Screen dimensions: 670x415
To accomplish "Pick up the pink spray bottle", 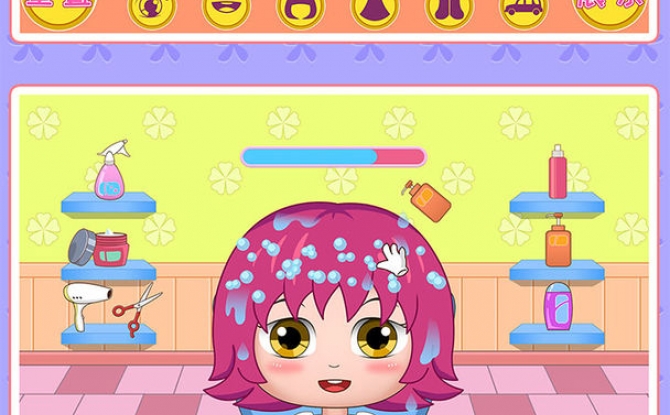I will [x=110, y=173].
